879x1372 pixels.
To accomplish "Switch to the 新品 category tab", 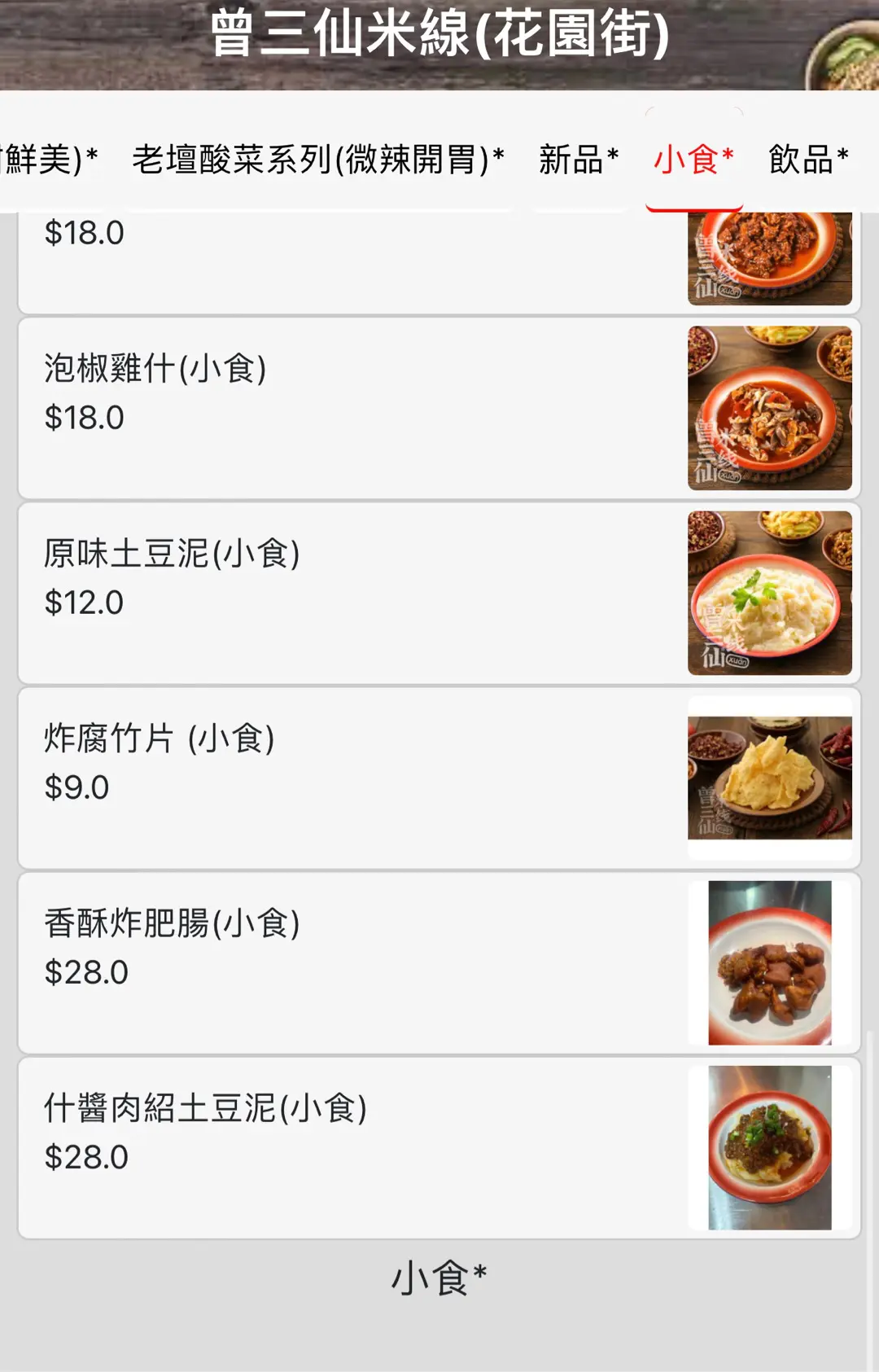I will [578, 160].
